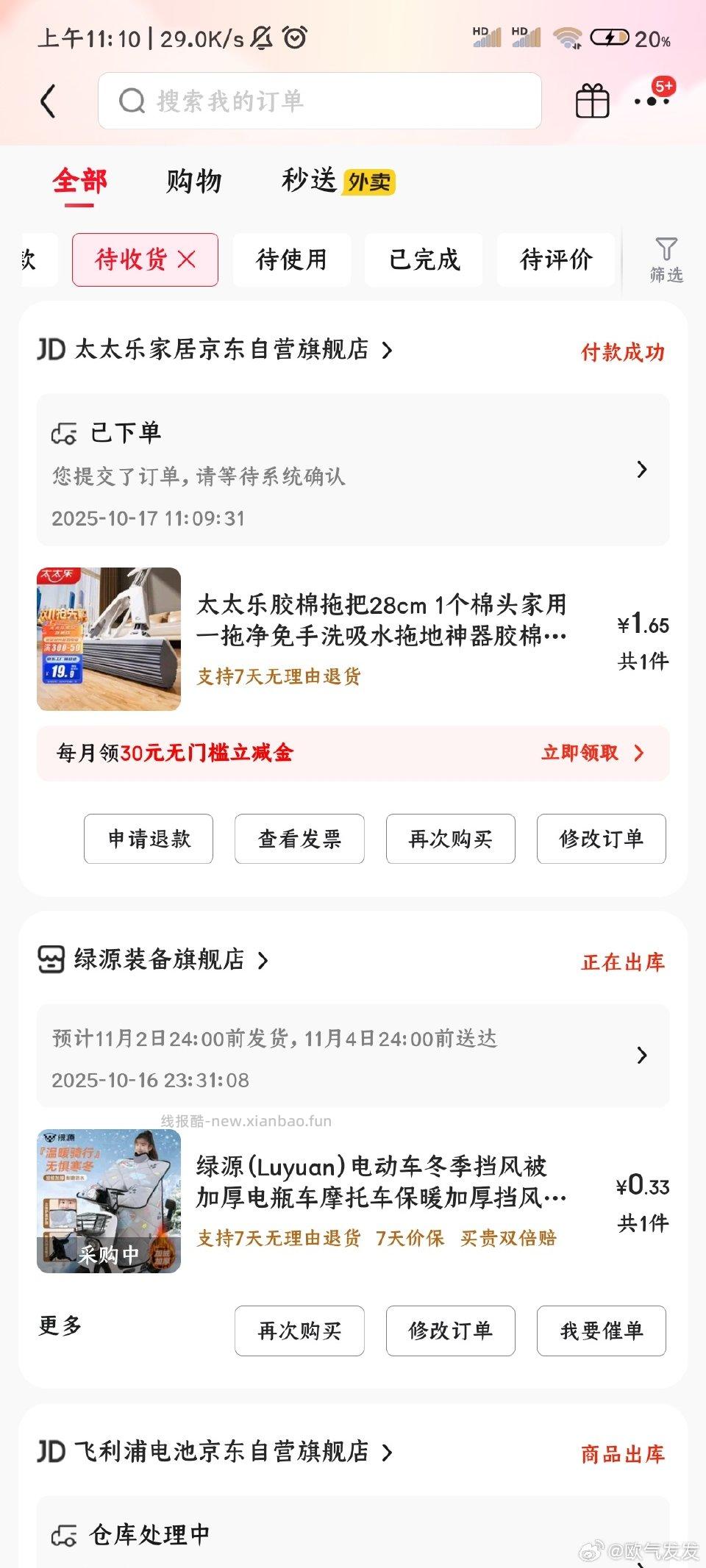Open the 筛选 filter icon
The width and height of the screenshot is (706, 1568).
coord(666,261)
